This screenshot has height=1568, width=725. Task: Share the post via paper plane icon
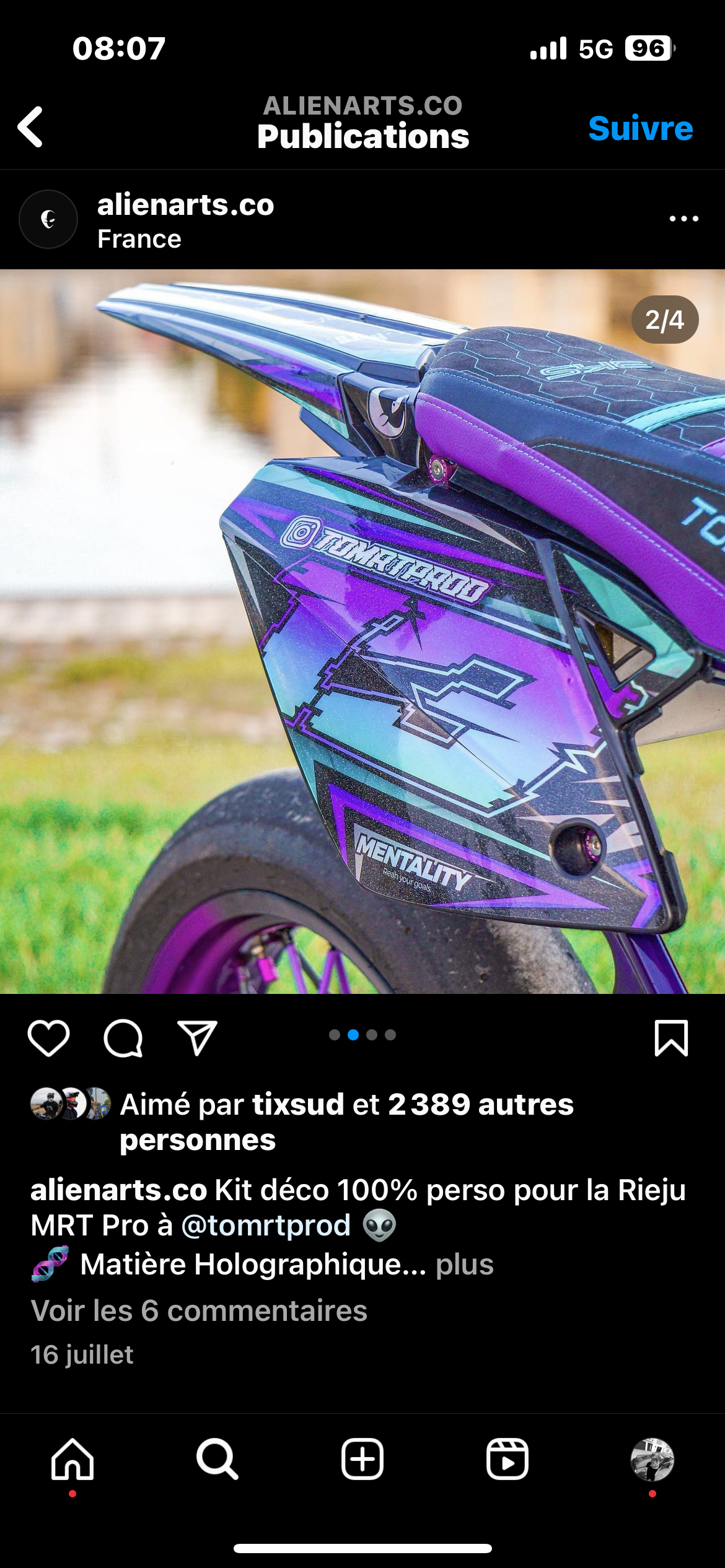point(197,1038)
